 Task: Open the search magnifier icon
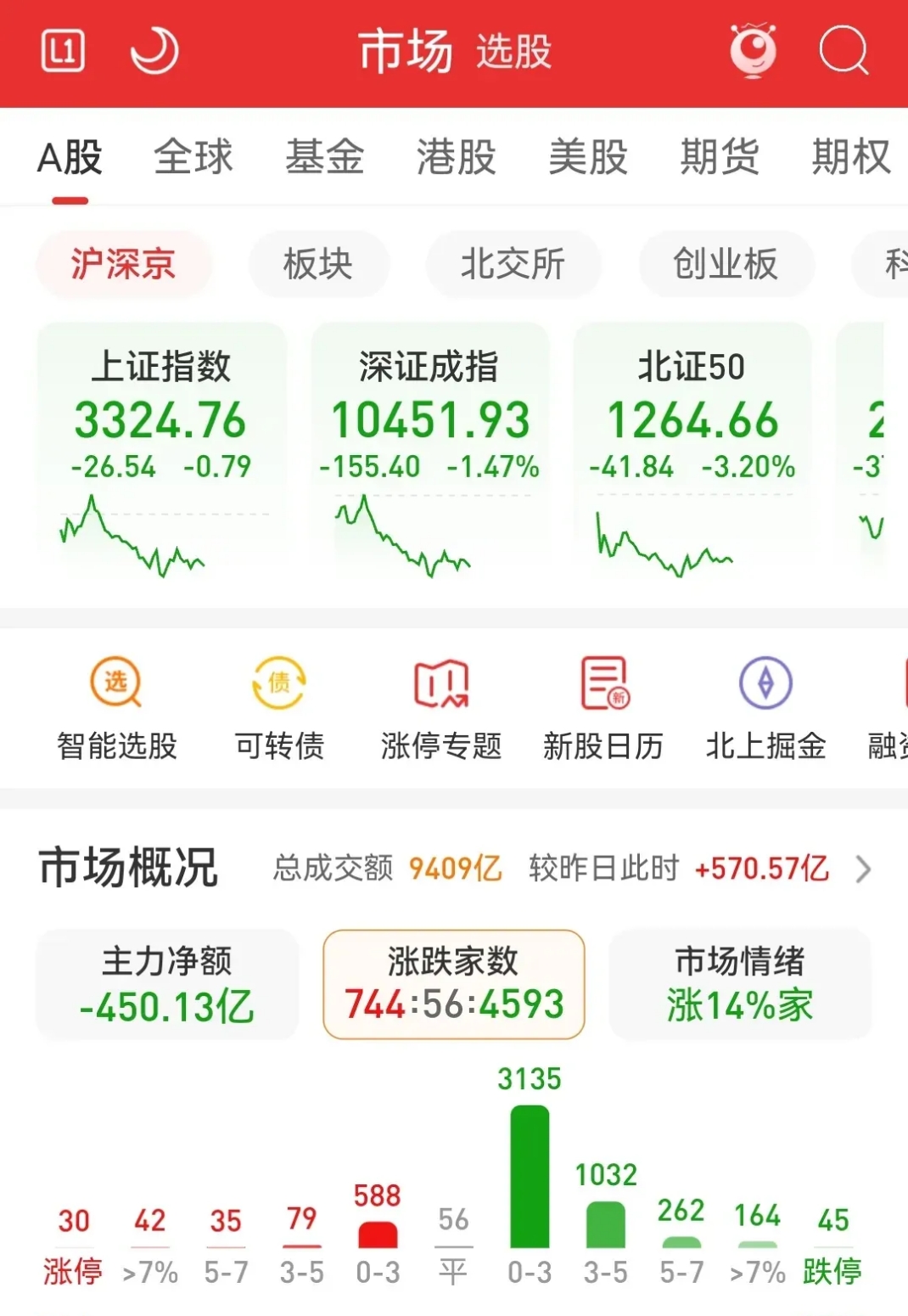click(843, 51)
